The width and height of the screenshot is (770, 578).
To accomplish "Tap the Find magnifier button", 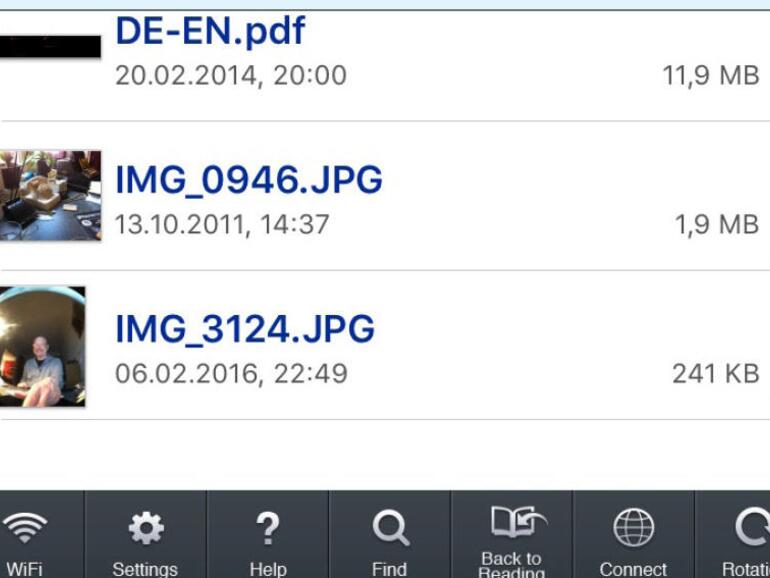I will pyautogui.click(x=389, y=538).
